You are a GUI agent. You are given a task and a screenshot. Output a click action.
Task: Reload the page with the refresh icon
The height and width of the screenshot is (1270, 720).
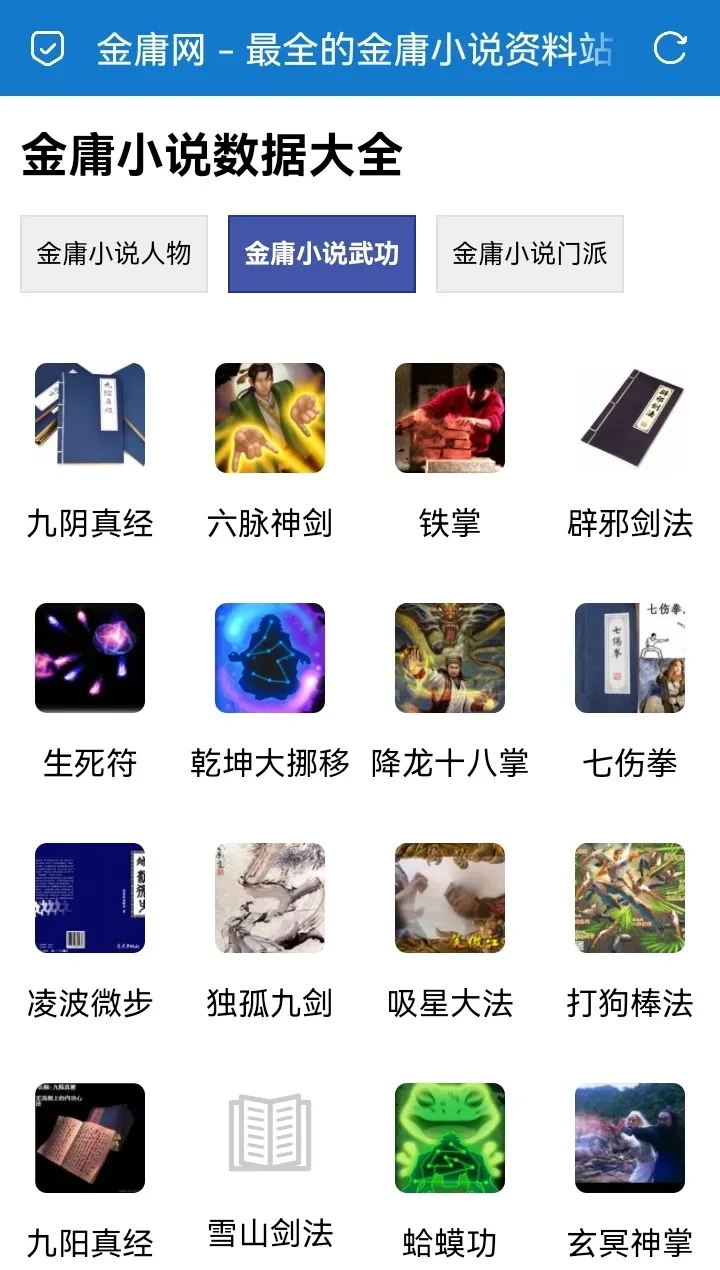tap(670, 48)
